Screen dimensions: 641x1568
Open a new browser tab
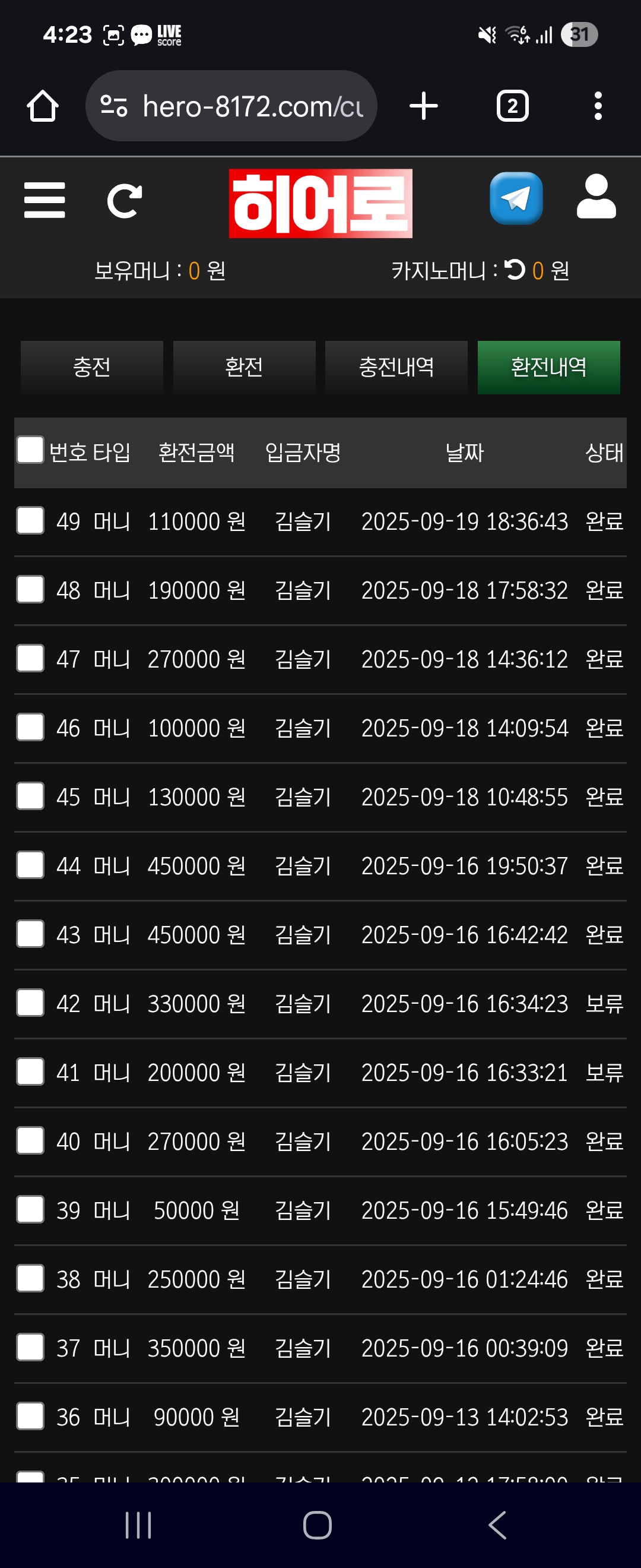tap(423, 106)
